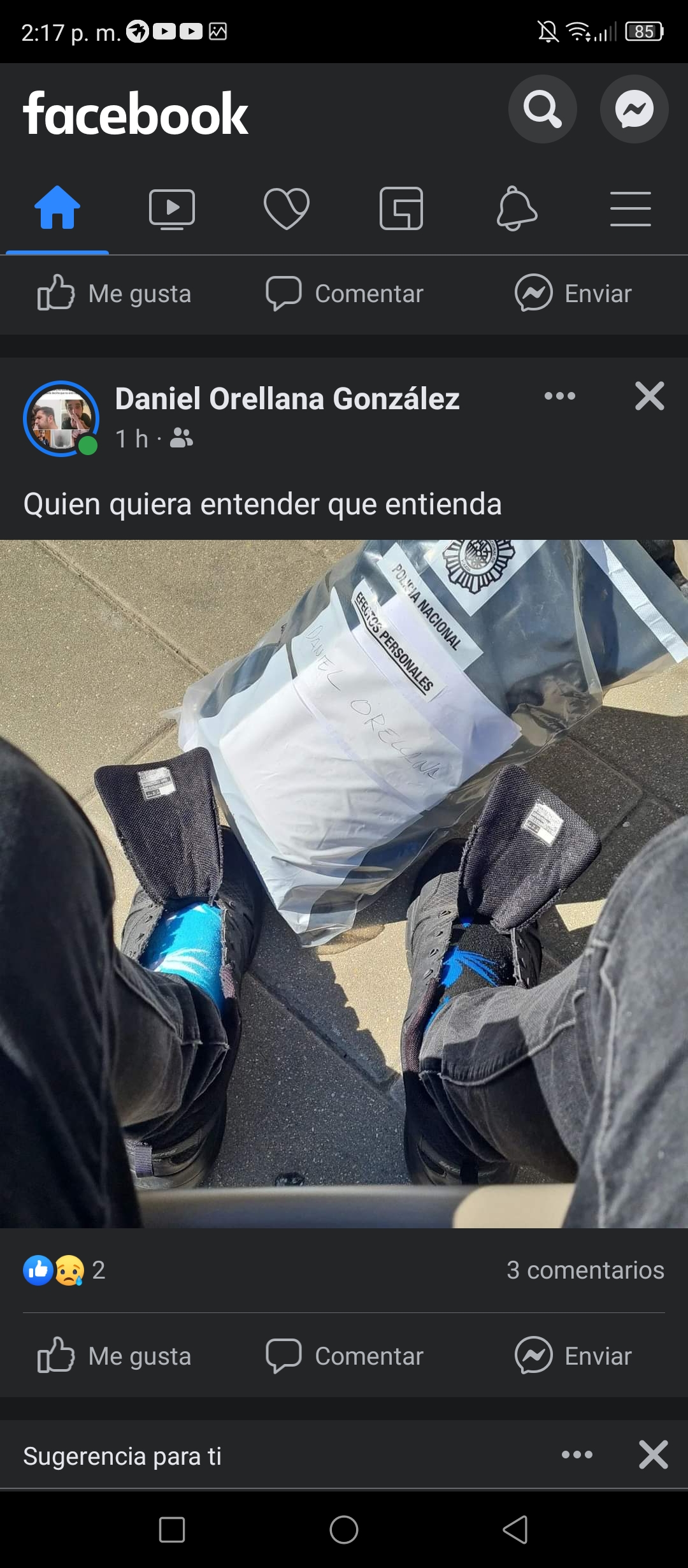Viewport: 688px width, 1568px height.
Task: Like Daniel's post with Me gusta
Action: coord(115,1356)
